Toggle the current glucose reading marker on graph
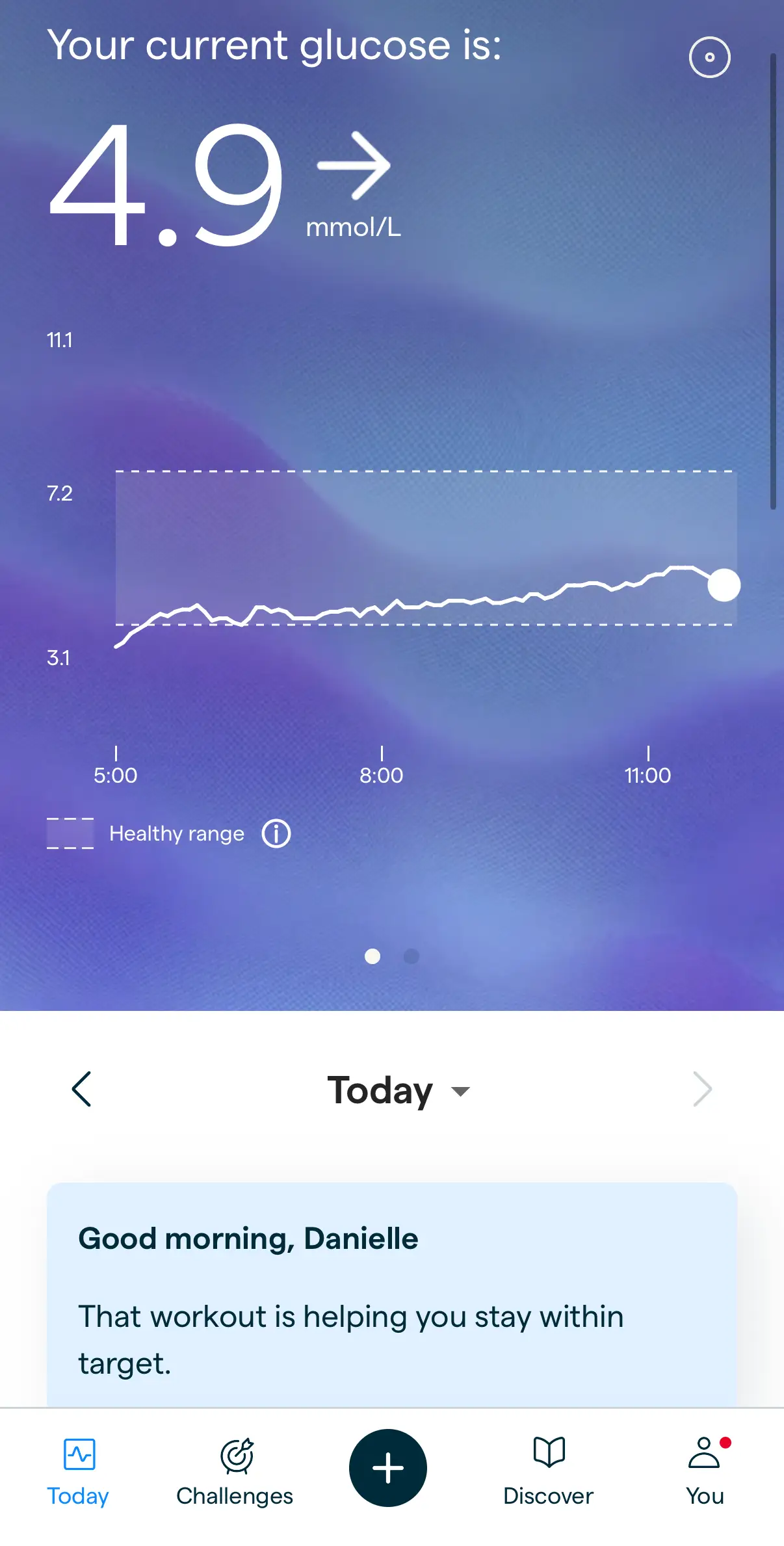Screen dimensions: 784x1546 coord(724,584)
